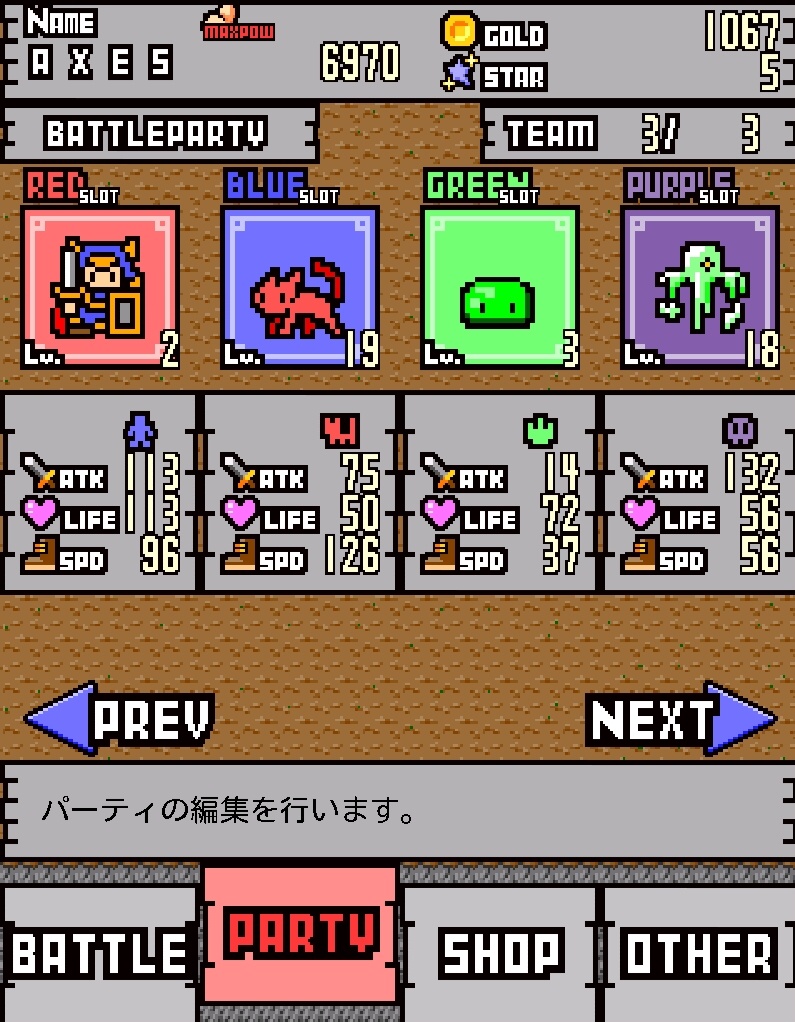Screen dimensions: 795x1022
Task: Pick the purple slot tentacle monster
Action: click(700, 288)
